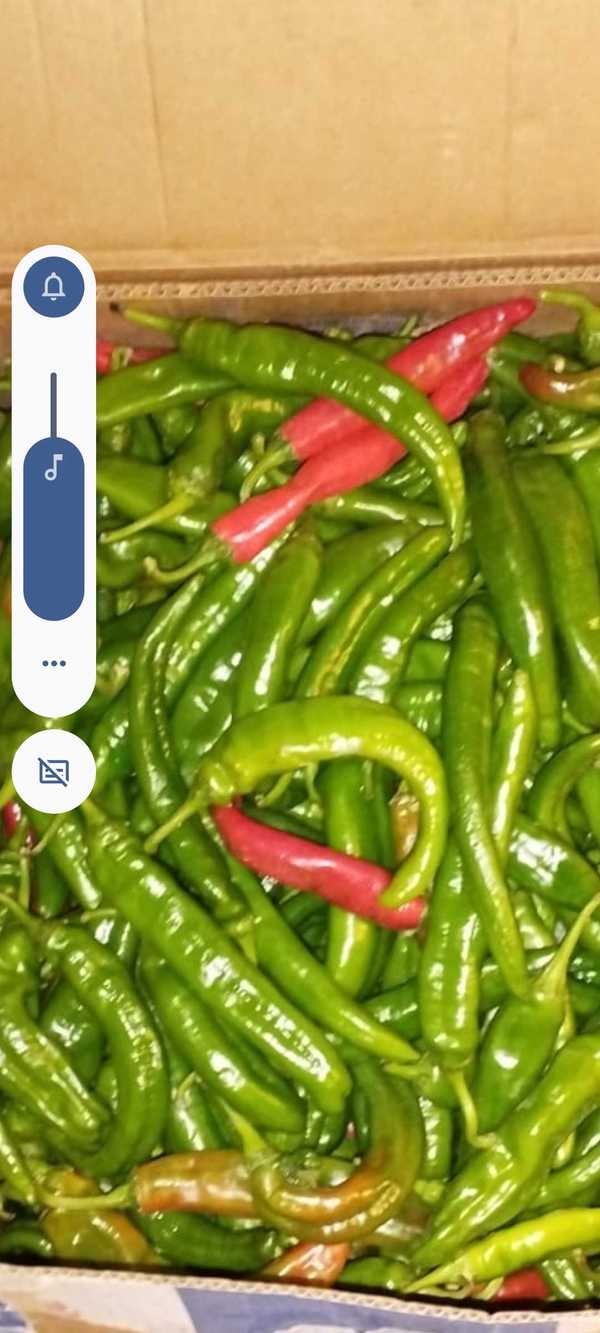Tap the media volume slider
The width and height of the screenshot is (600, 1333).
54,496
